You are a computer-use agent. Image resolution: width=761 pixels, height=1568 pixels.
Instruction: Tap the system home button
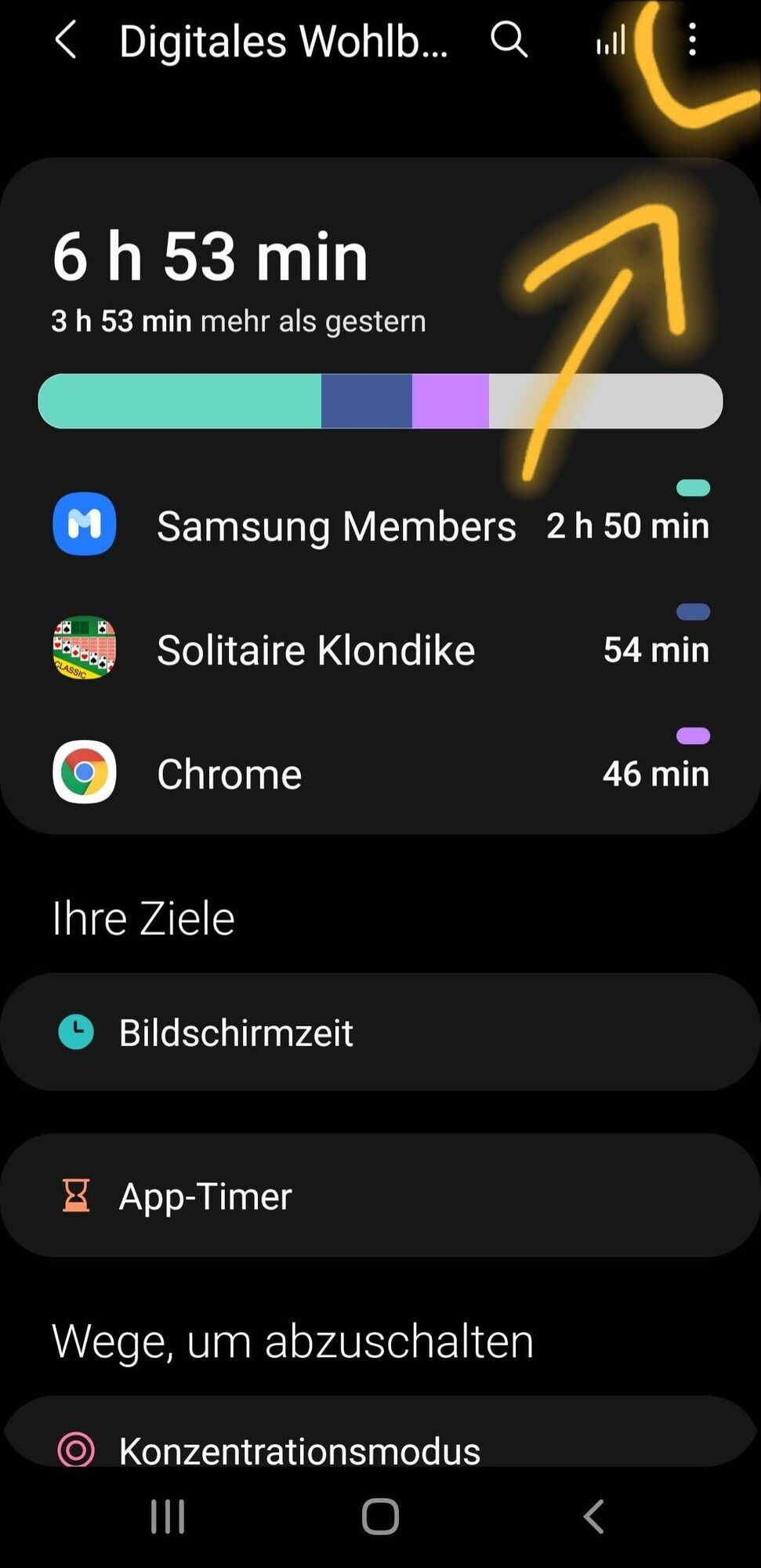click(380, 1516)
